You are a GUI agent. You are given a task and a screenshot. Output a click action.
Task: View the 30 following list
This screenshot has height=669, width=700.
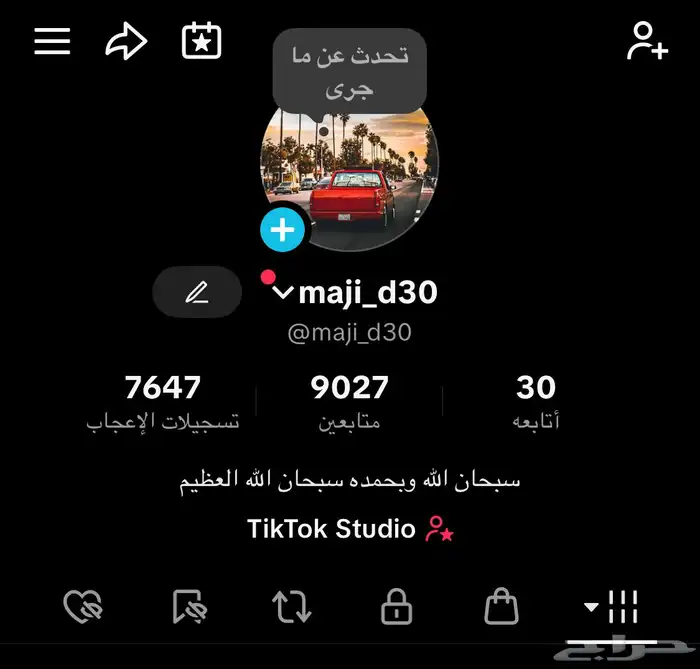click(x=536, y=400)
